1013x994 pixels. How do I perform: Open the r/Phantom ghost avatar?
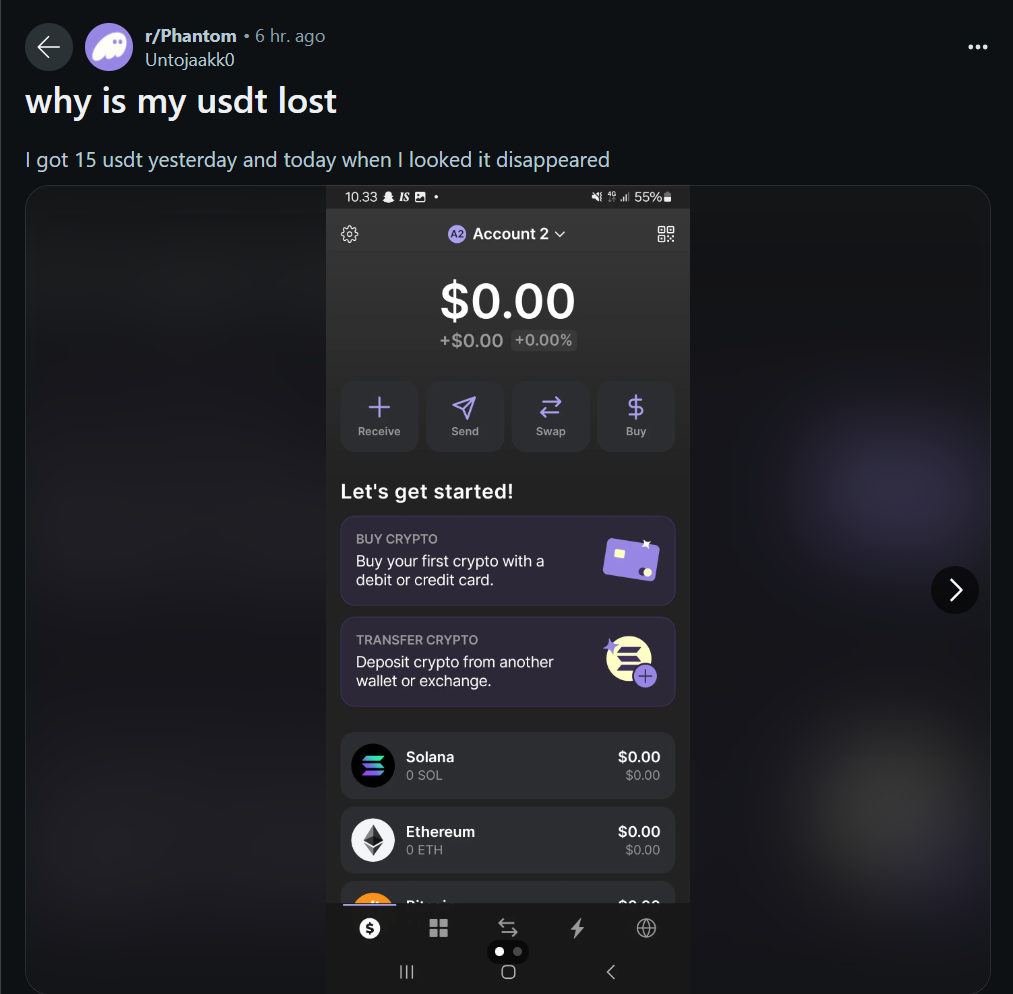(109, 47)
